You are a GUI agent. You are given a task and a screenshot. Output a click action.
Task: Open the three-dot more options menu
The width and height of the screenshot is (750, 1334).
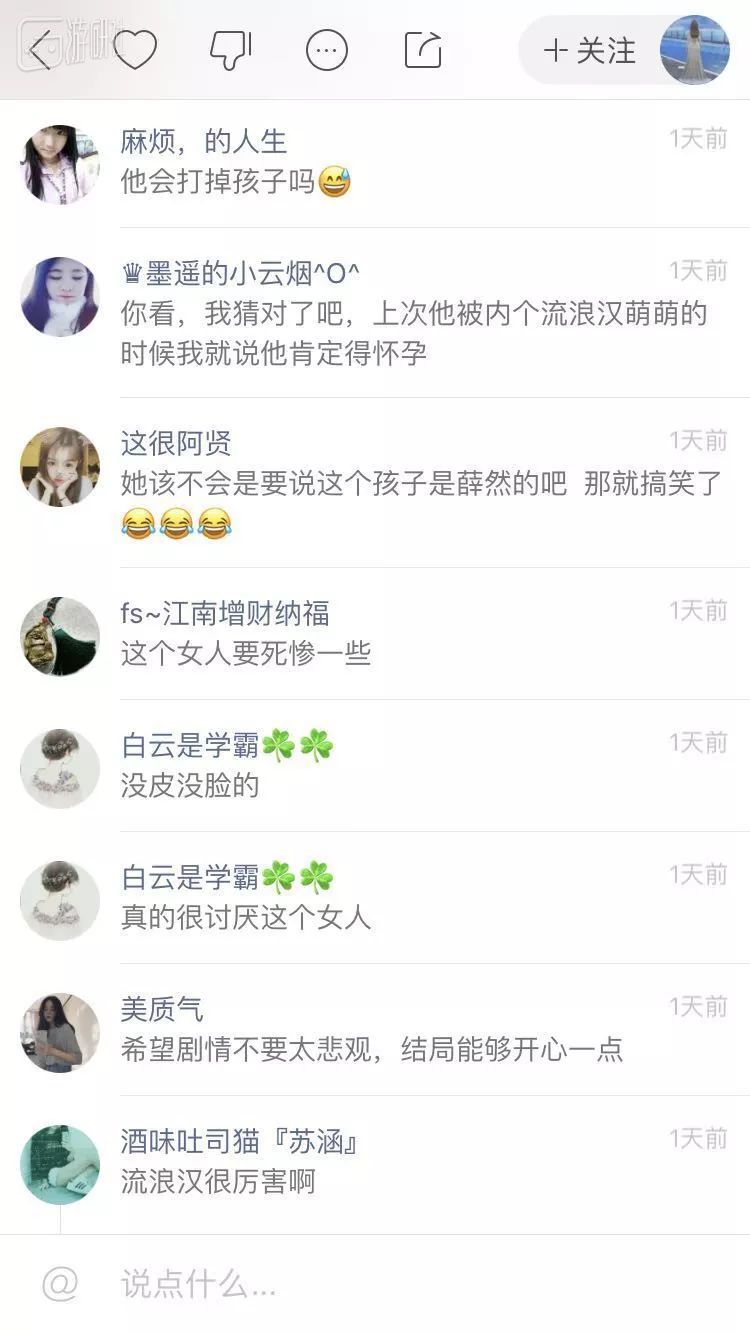(x=327, y=50)
